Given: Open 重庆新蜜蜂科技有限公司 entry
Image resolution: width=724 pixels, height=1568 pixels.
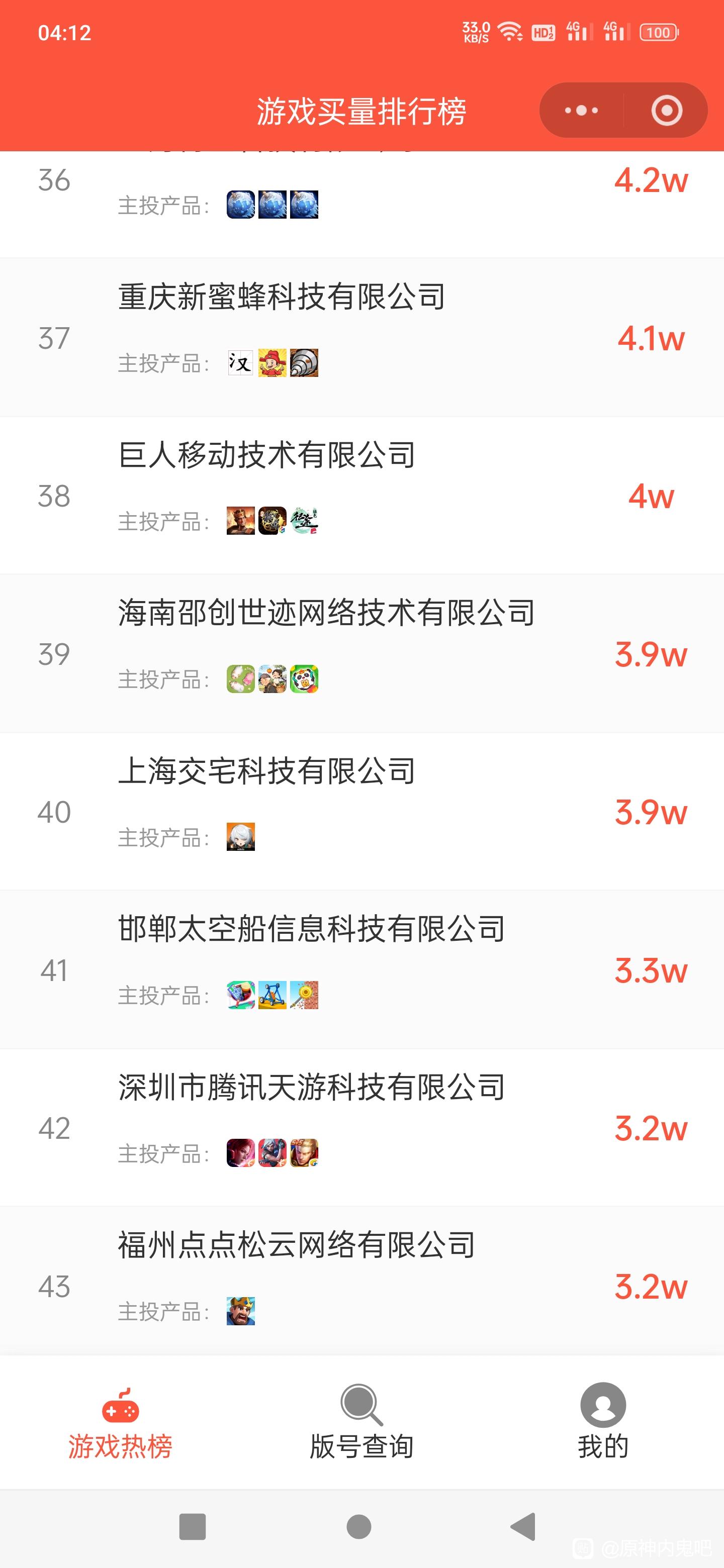Looking at the screenshot, I should tap(282, 297).
